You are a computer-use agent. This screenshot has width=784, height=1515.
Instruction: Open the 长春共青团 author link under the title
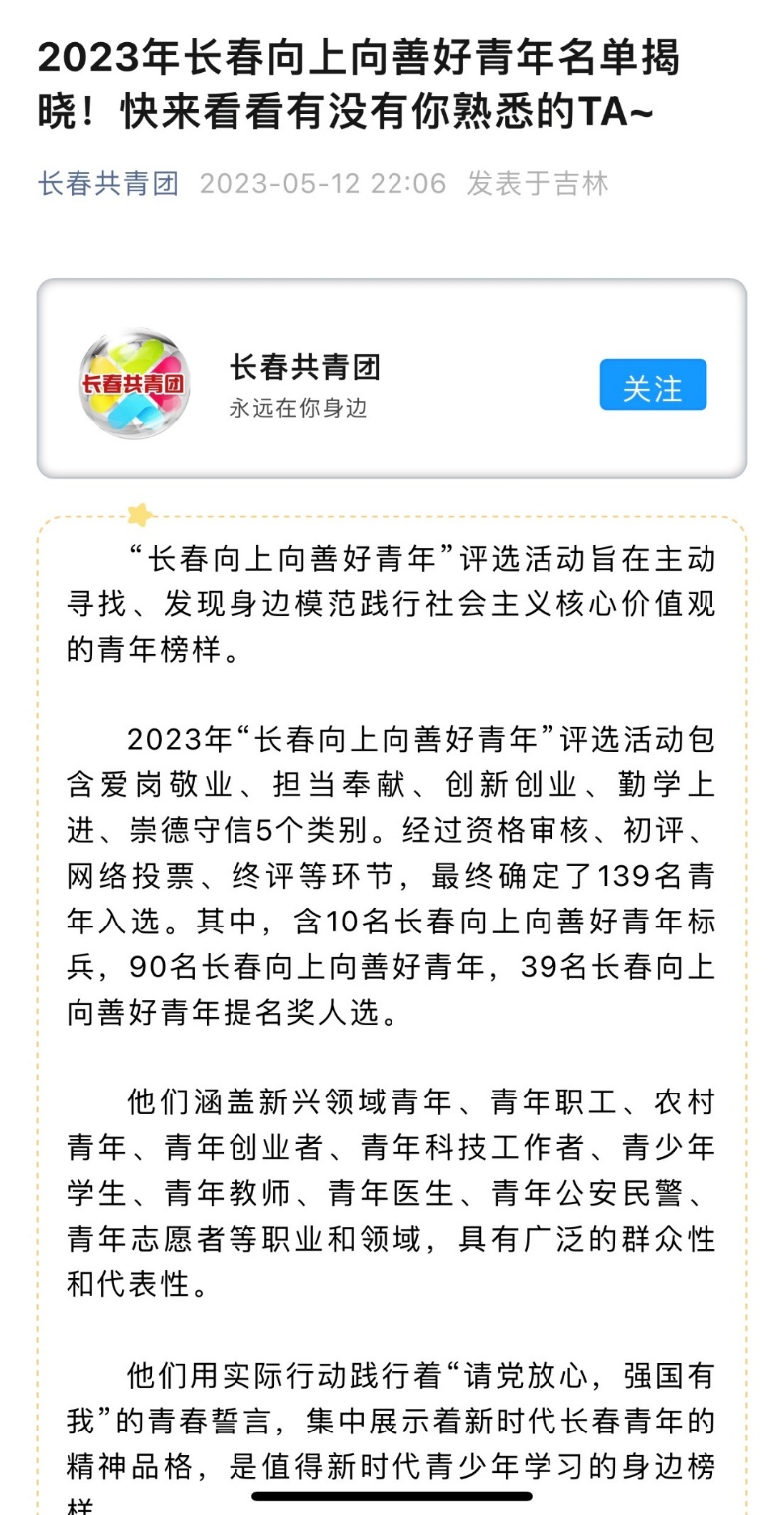coord(108,184)
